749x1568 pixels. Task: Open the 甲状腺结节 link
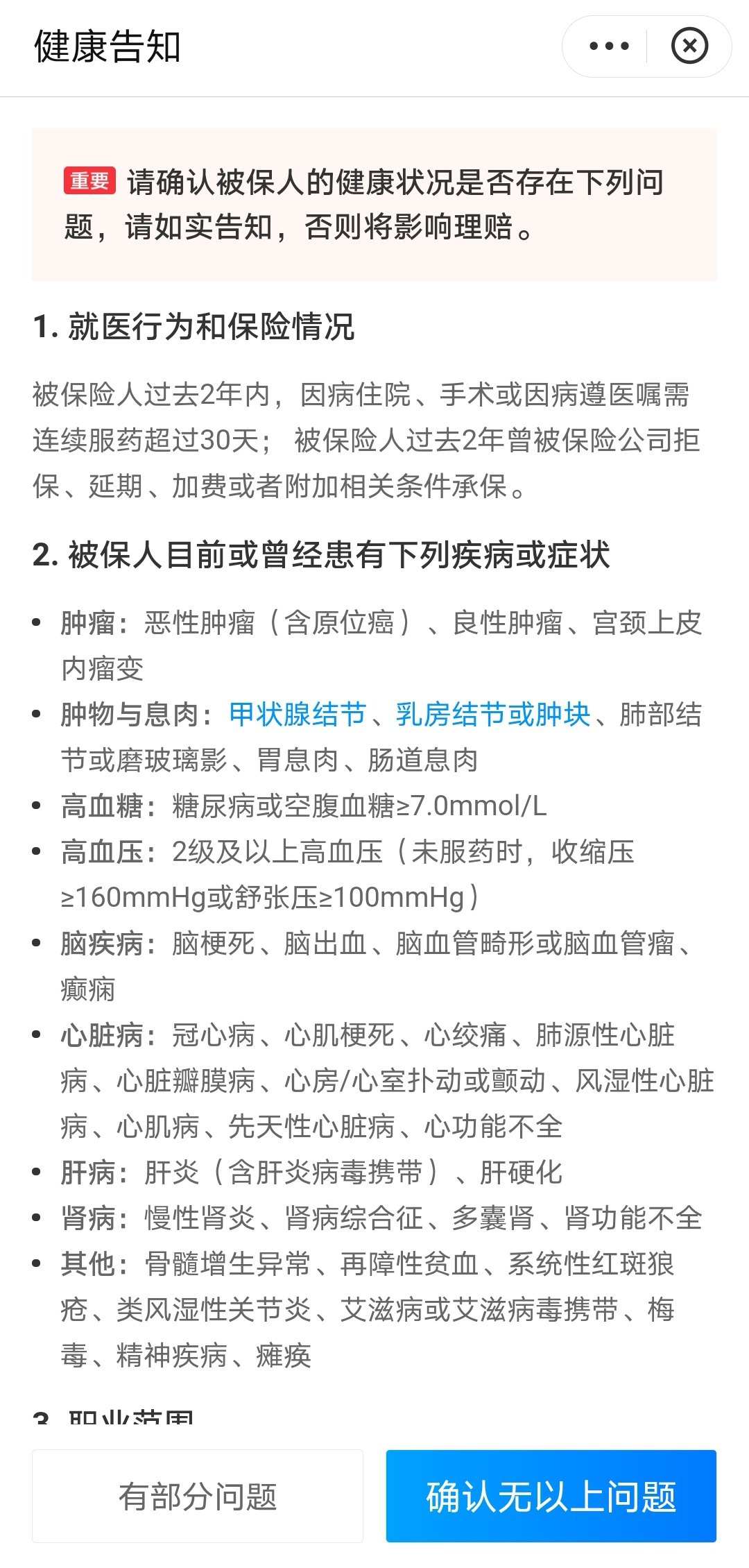[x=298, y=715]
